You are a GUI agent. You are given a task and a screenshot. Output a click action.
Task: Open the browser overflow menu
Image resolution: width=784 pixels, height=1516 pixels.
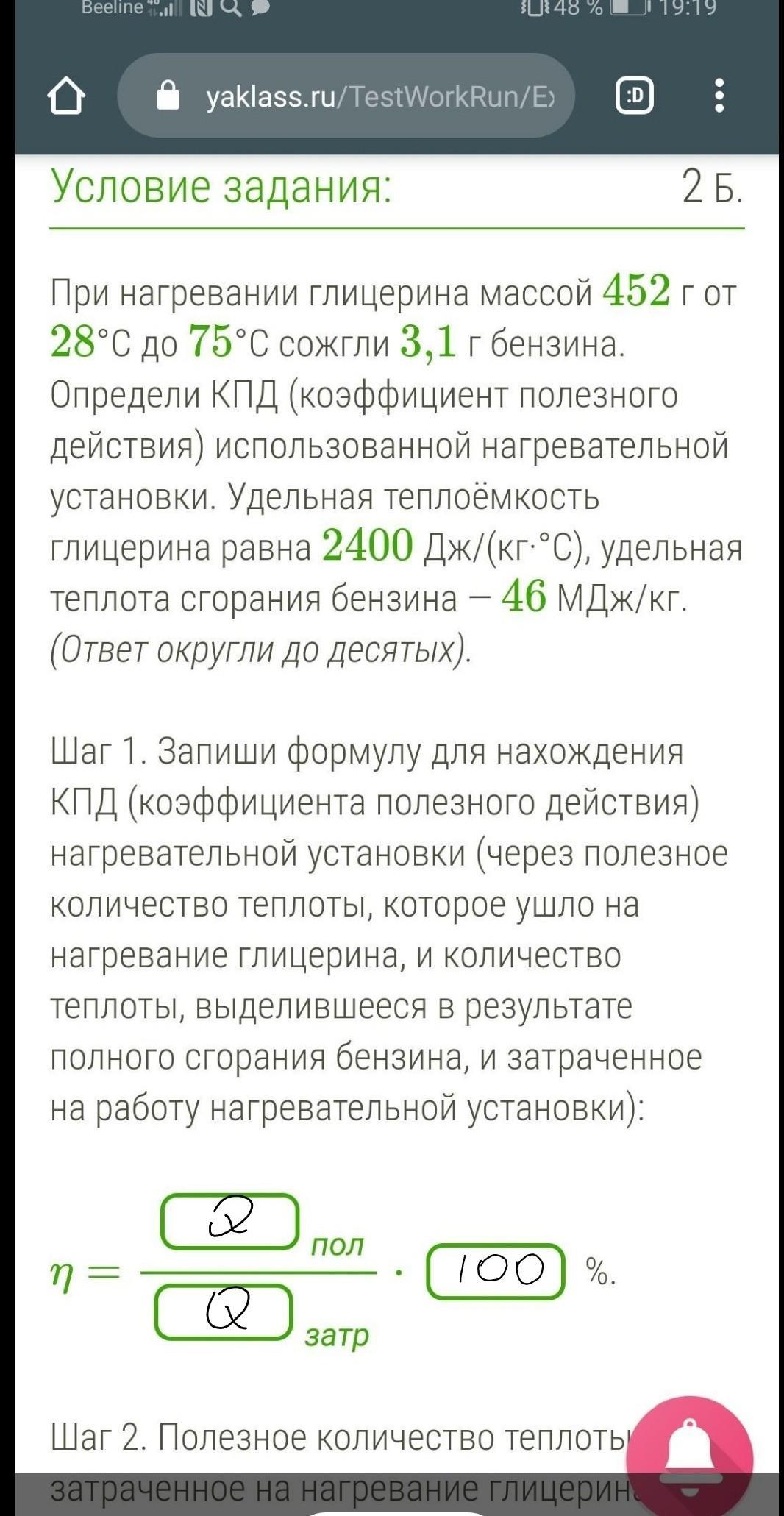719,96
